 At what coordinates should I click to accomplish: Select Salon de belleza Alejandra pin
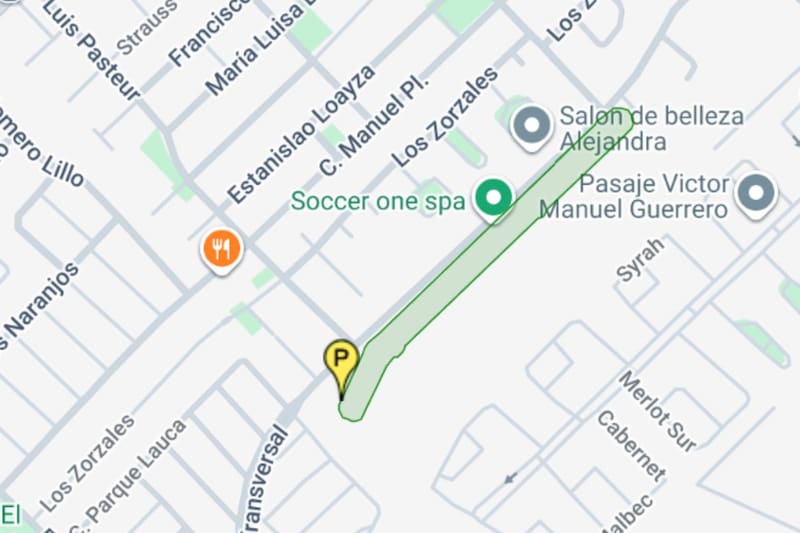pyautogui.click(x=532, y=127)
